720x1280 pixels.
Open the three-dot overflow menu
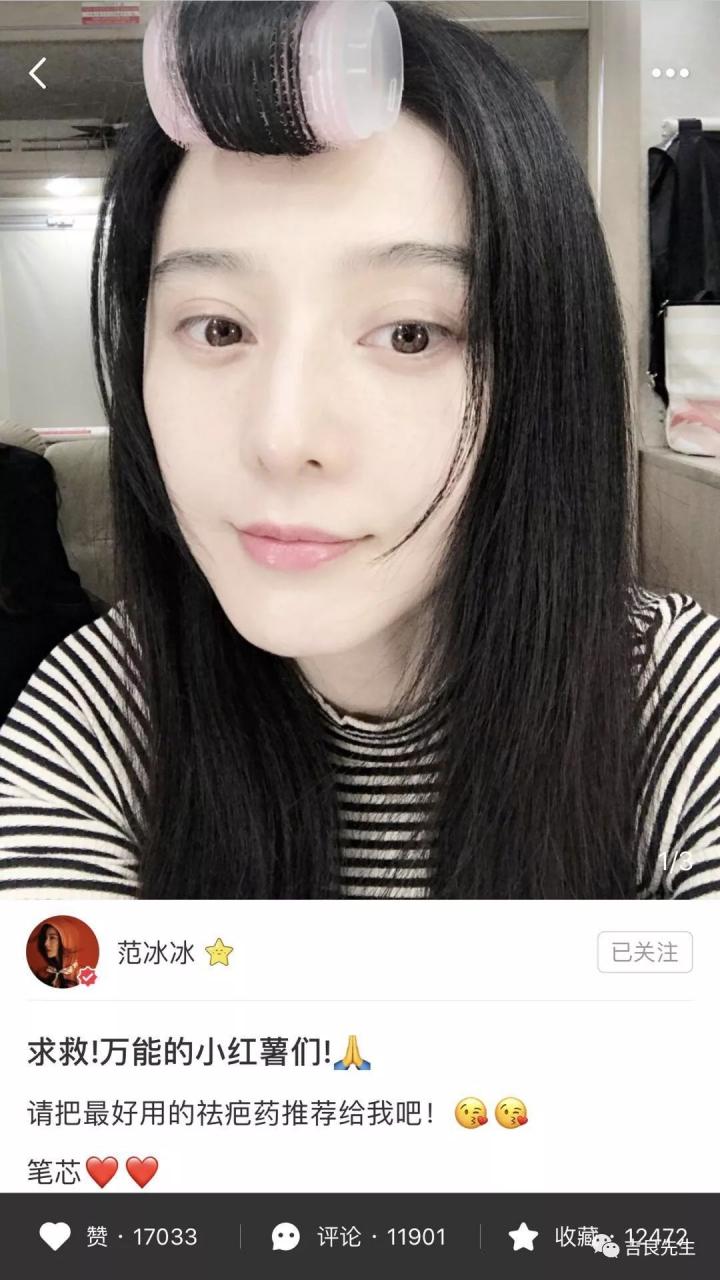[x=669, y=73]
